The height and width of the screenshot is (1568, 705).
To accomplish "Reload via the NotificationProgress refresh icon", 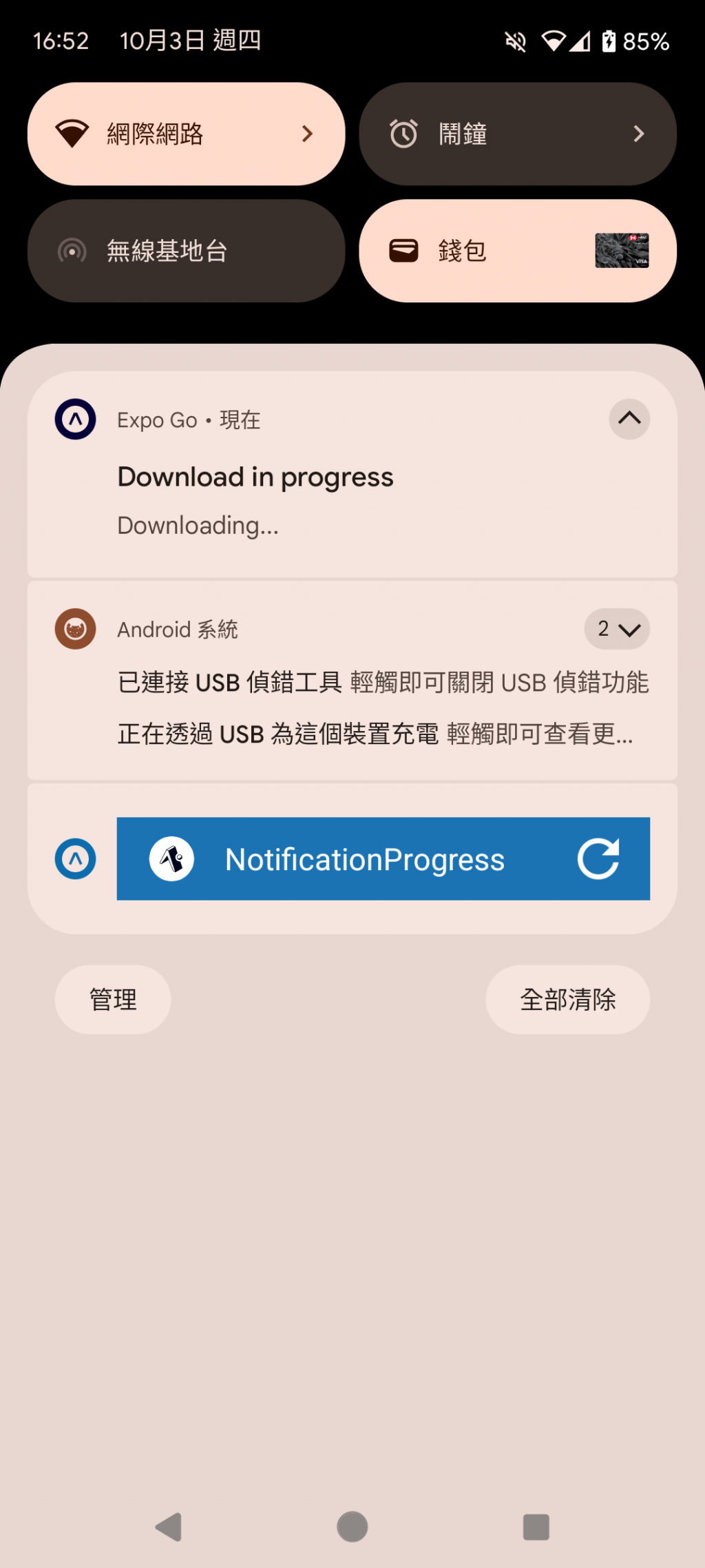I will (598, 859).
